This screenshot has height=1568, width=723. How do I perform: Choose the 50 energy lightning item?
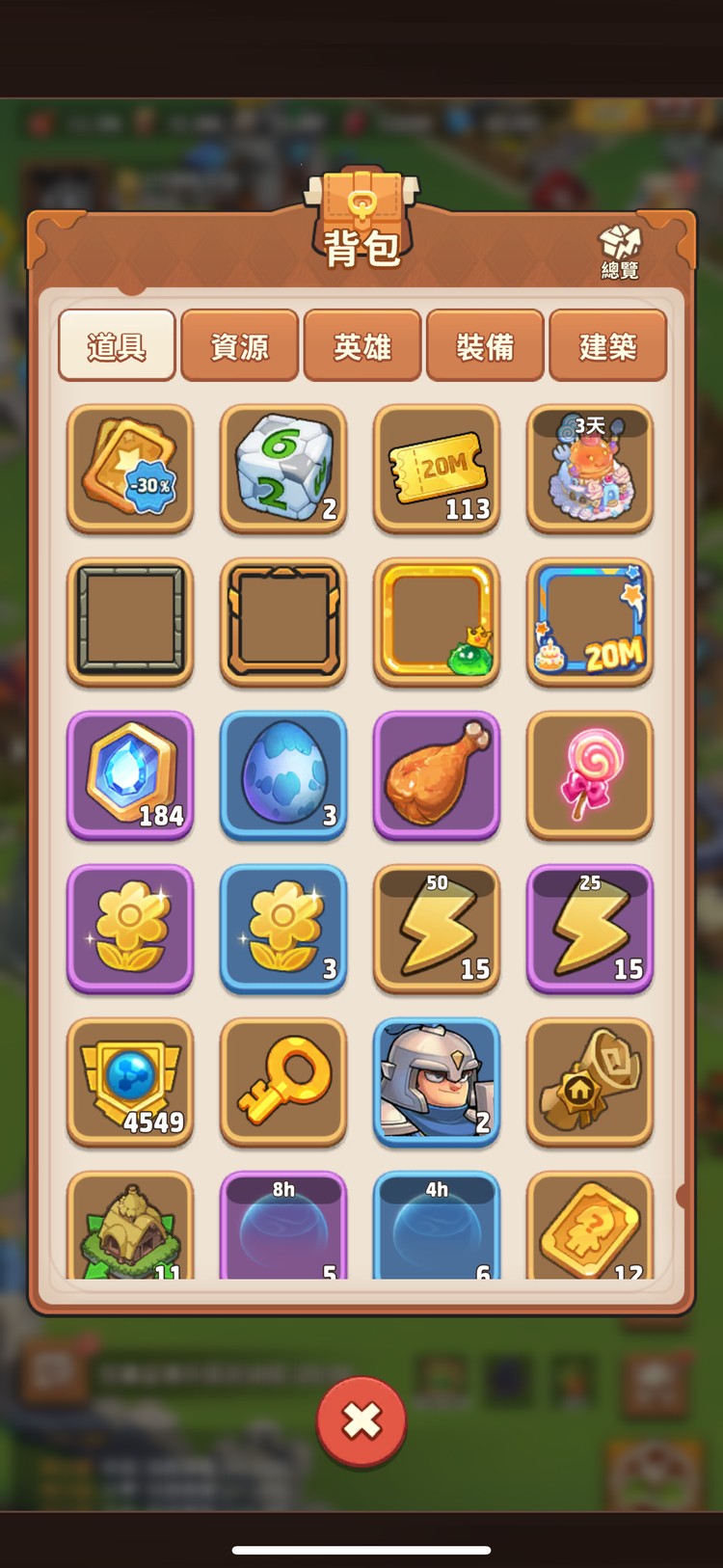pyautogui.click(x=437, y=929)
